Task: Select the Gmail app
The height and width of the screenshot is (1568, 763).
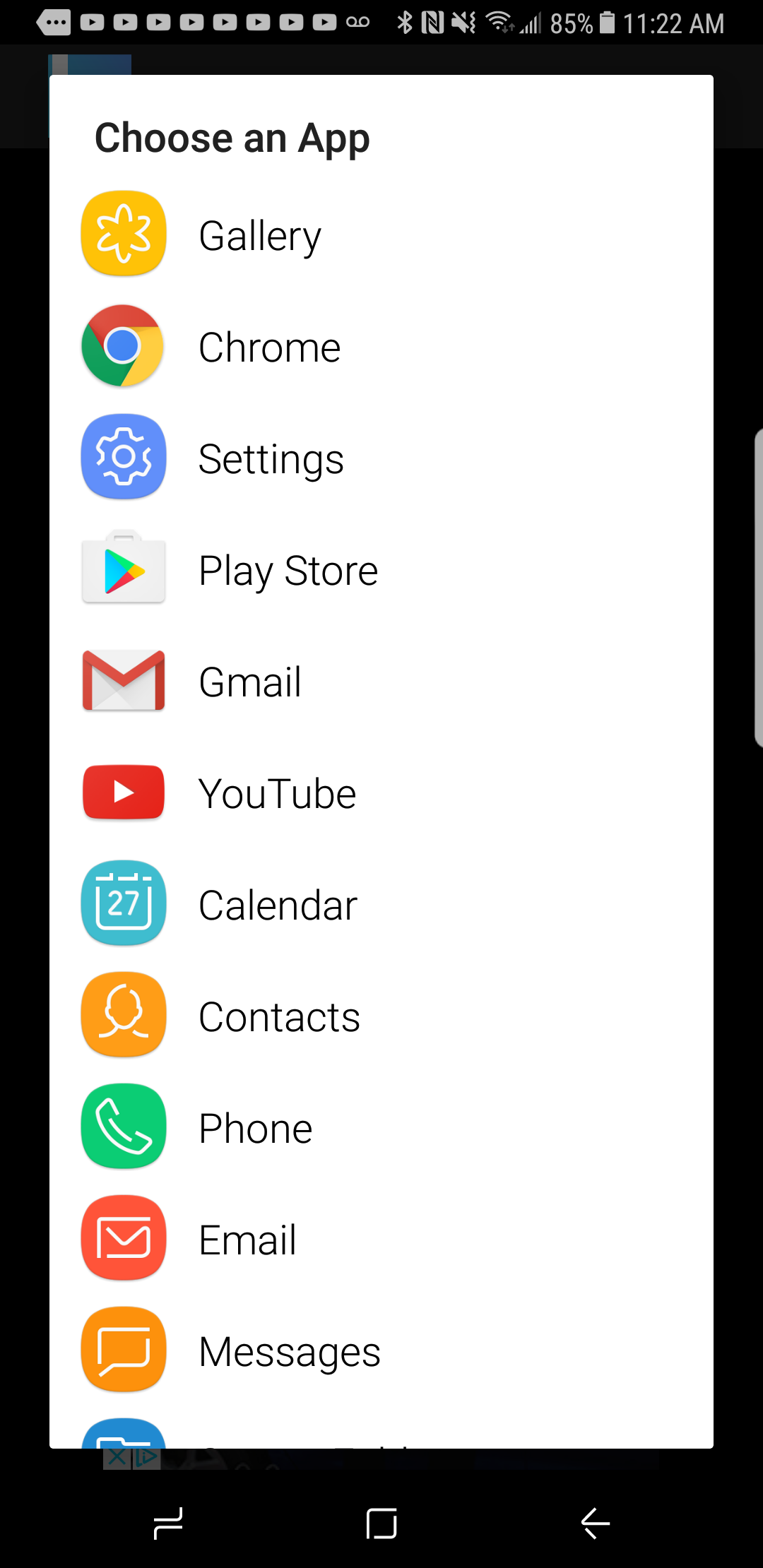Action: click(x=250, y=682)
